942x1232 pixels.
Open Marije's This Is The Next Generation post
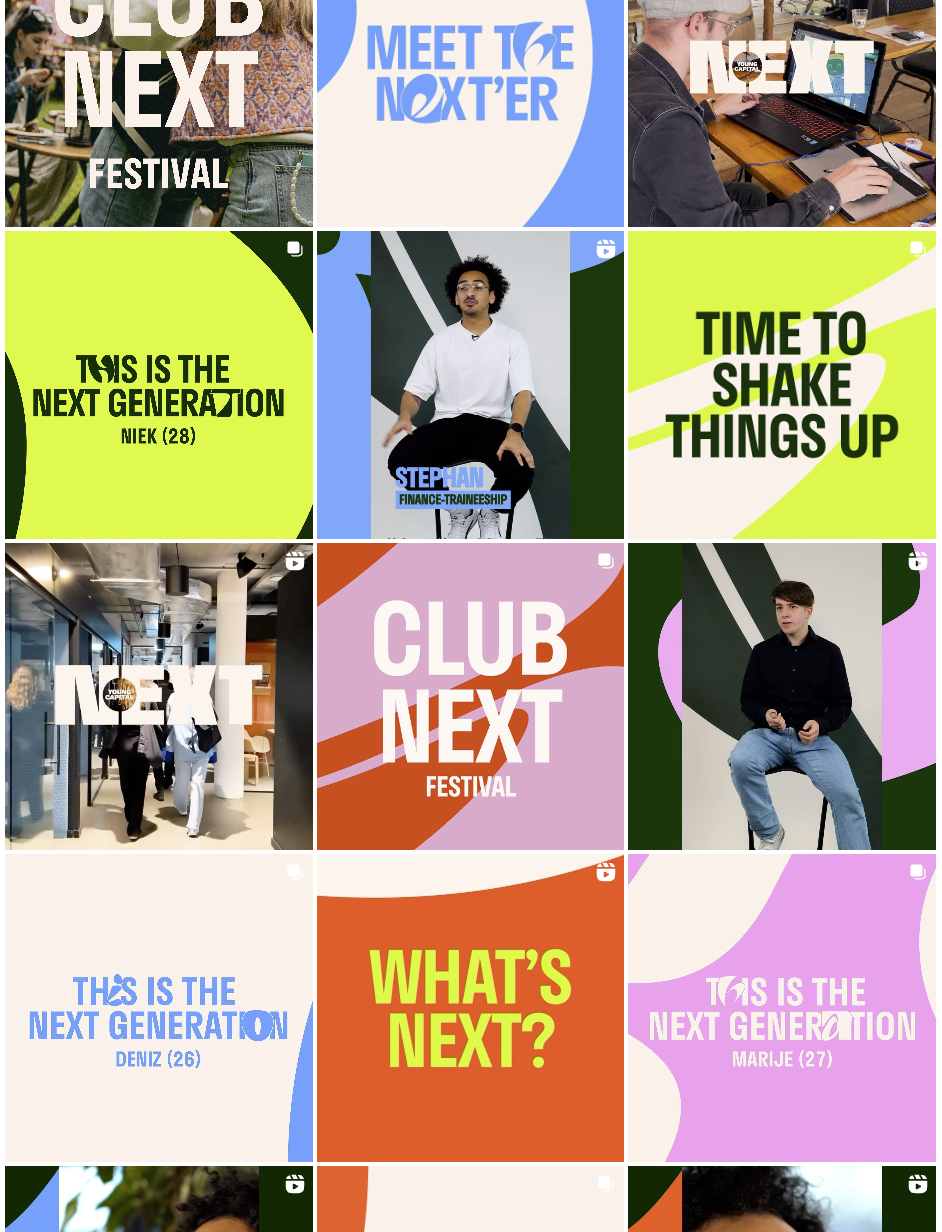781,1007
